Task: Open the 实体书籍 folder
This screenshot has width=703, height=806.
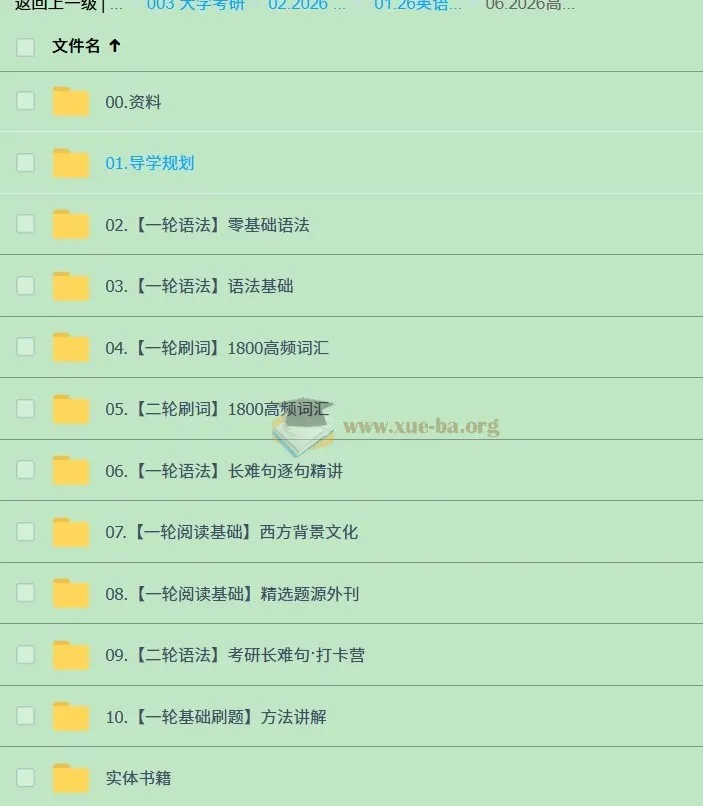Action: coord(138,778)
